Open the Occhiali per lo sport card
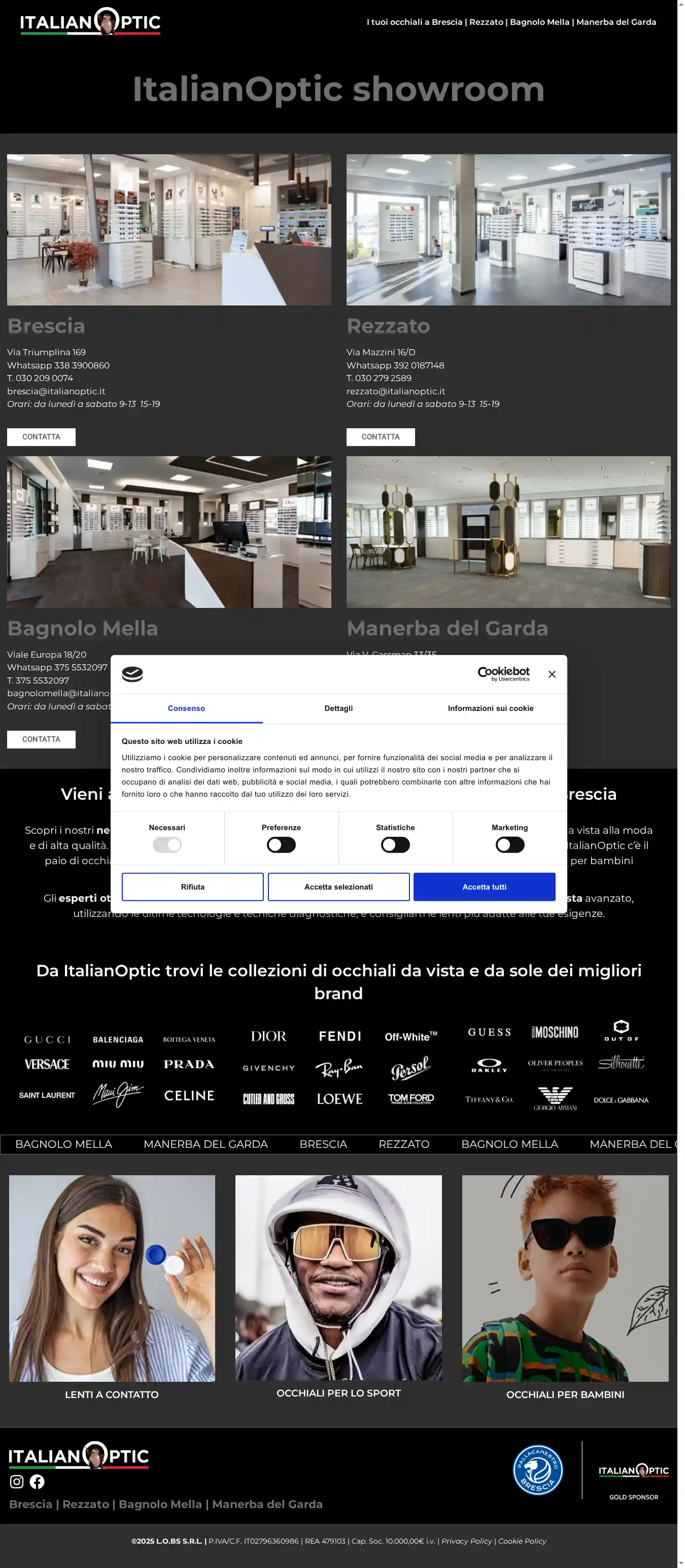Viewport: 685px width, 1568px height. point(338,1278)
